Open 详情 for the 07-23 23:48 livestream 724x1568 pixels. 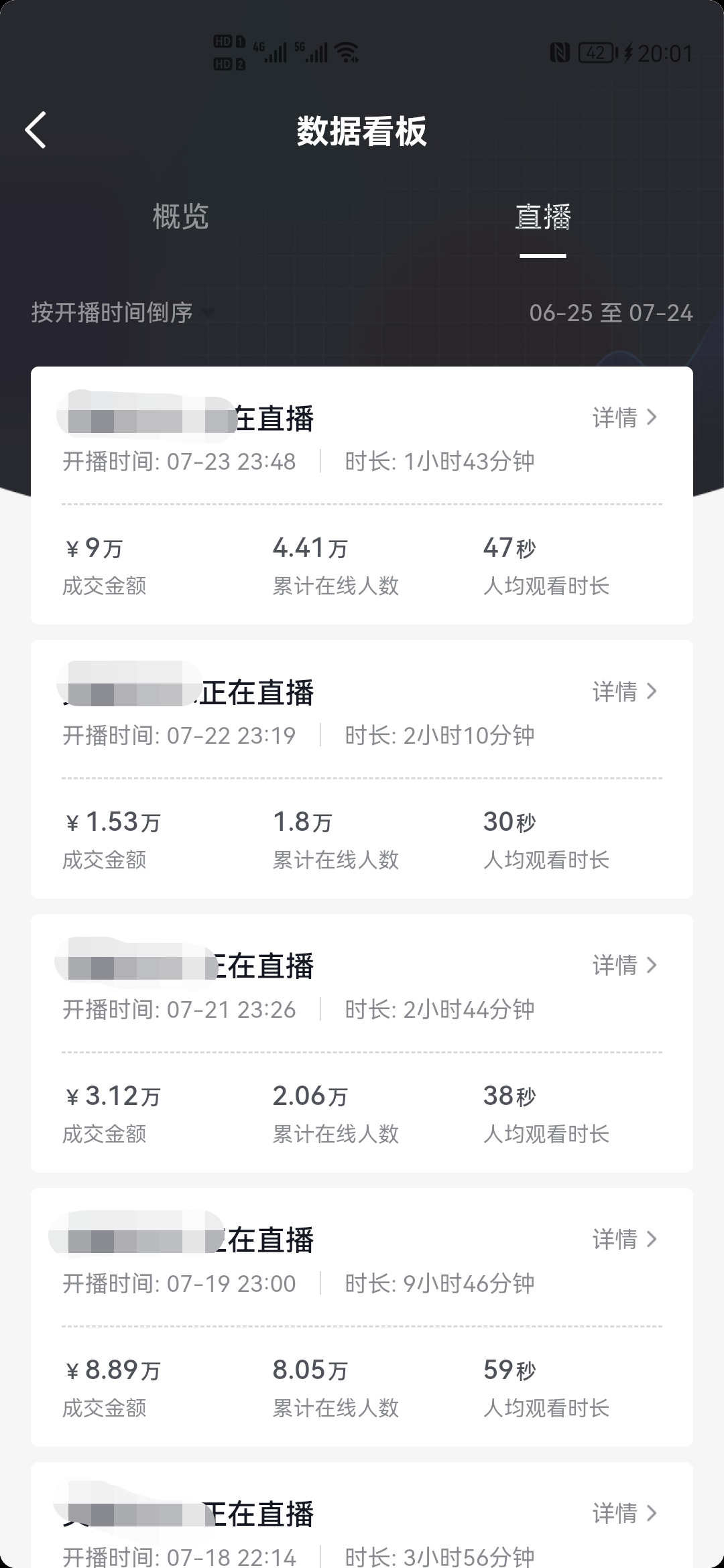625,418
